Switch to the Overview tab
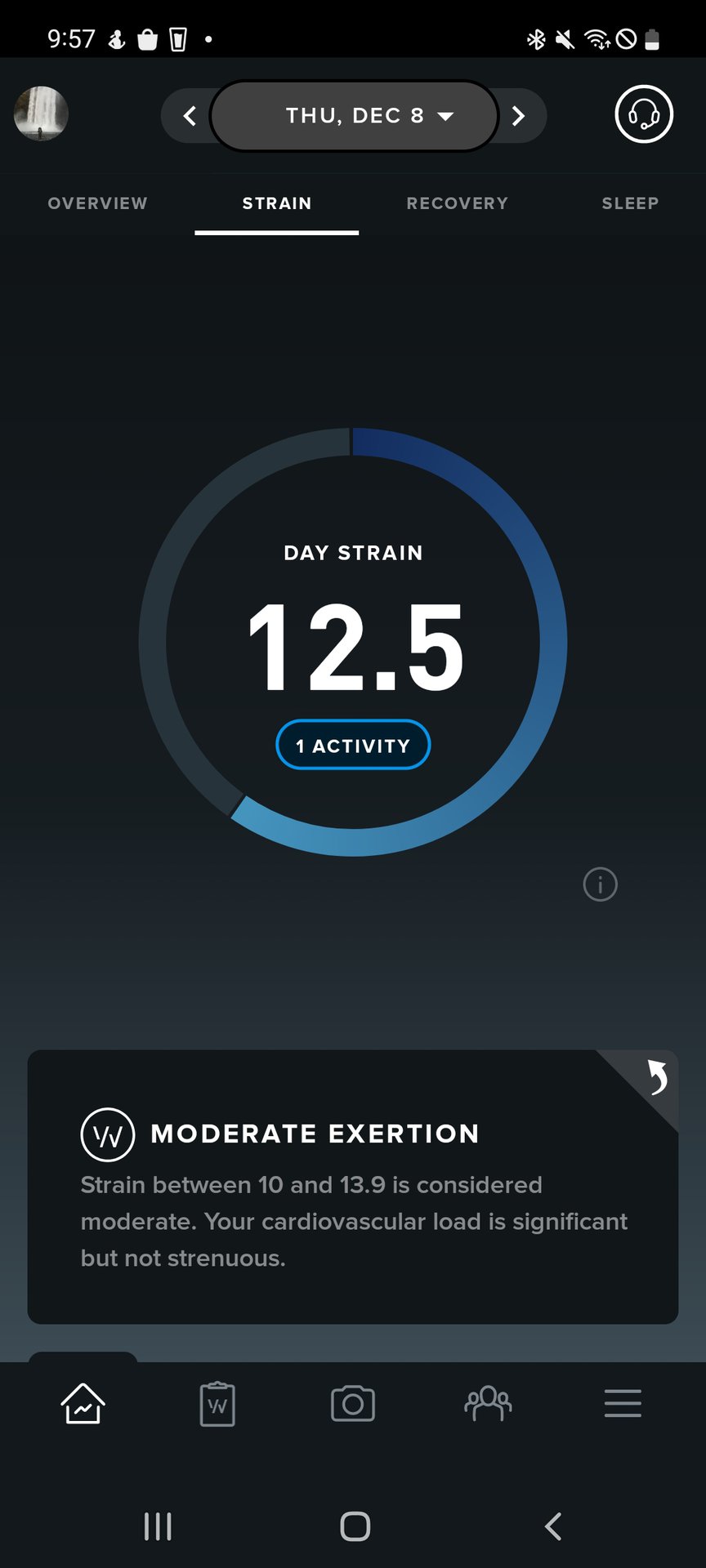The image size is (706, 1568). [x=97, y=203]
